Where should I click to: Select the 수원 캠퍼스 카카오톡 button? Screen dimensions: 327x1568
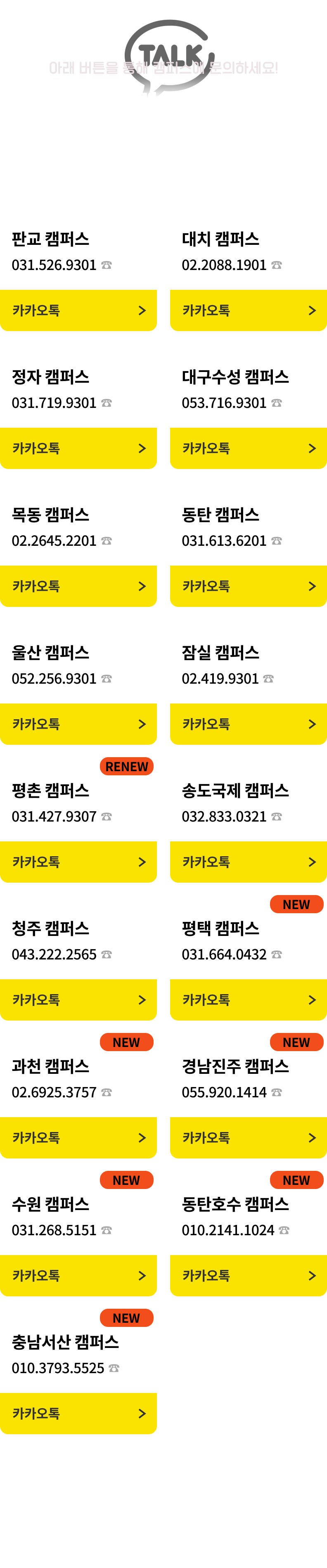point(78,1275)
